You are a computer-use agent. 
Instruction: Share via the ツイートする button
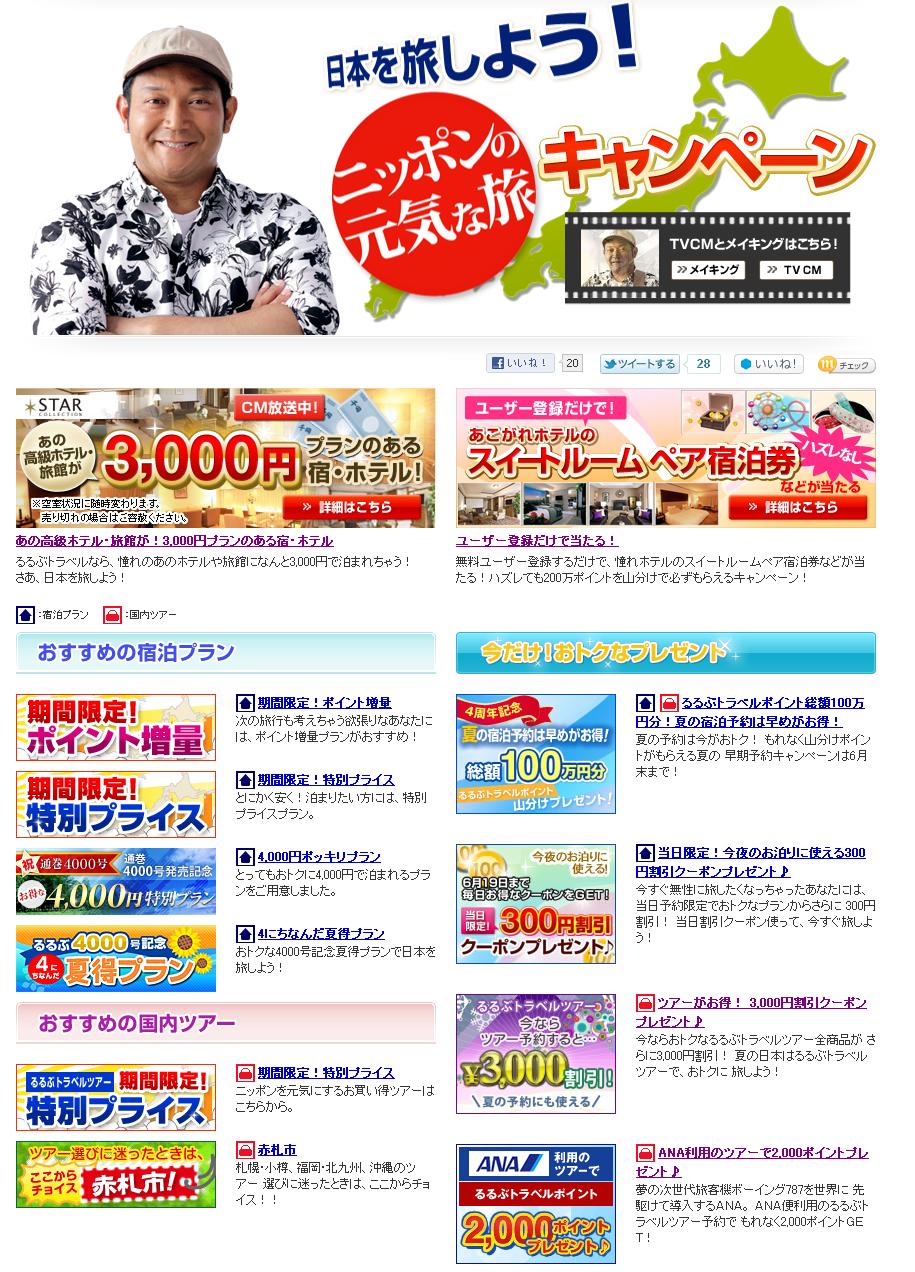(x=640, y=364)
